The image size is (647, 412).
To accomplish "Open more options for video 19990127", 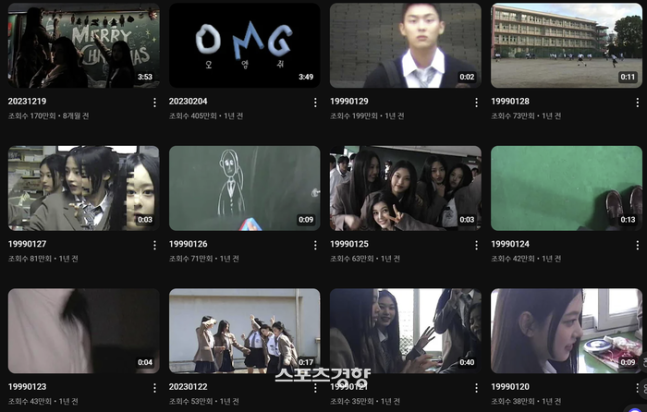I will click(154, 244).
